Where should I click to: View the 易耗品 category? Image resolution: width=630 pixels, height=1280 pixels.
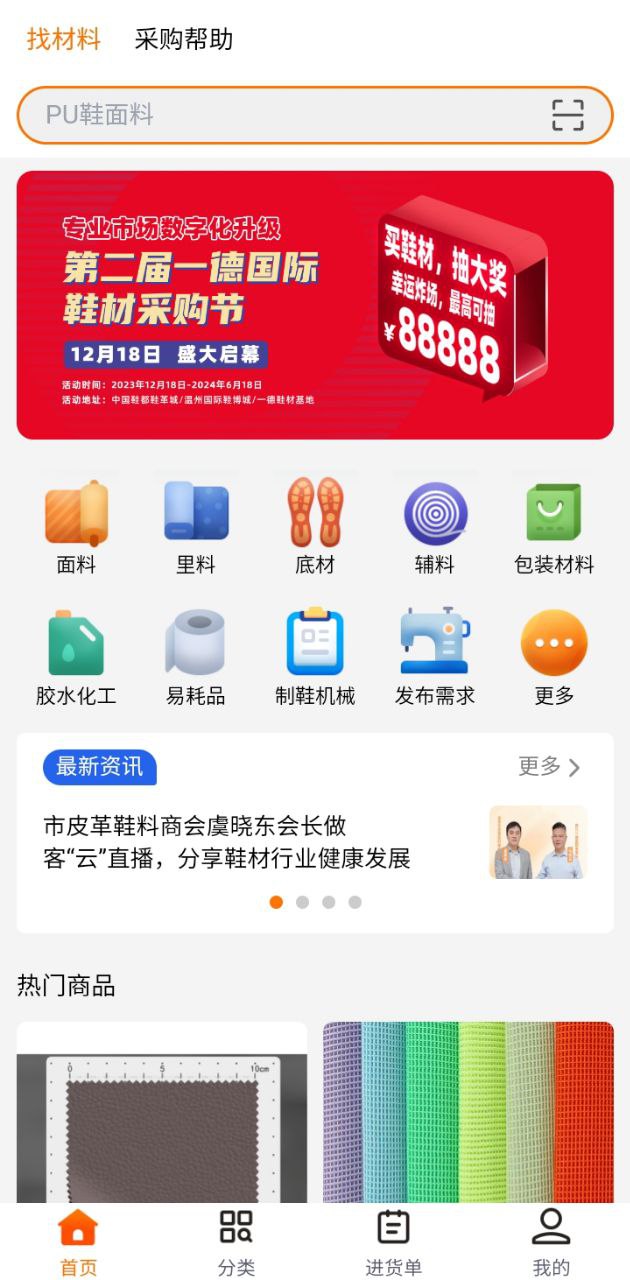(x=196, y=657)
